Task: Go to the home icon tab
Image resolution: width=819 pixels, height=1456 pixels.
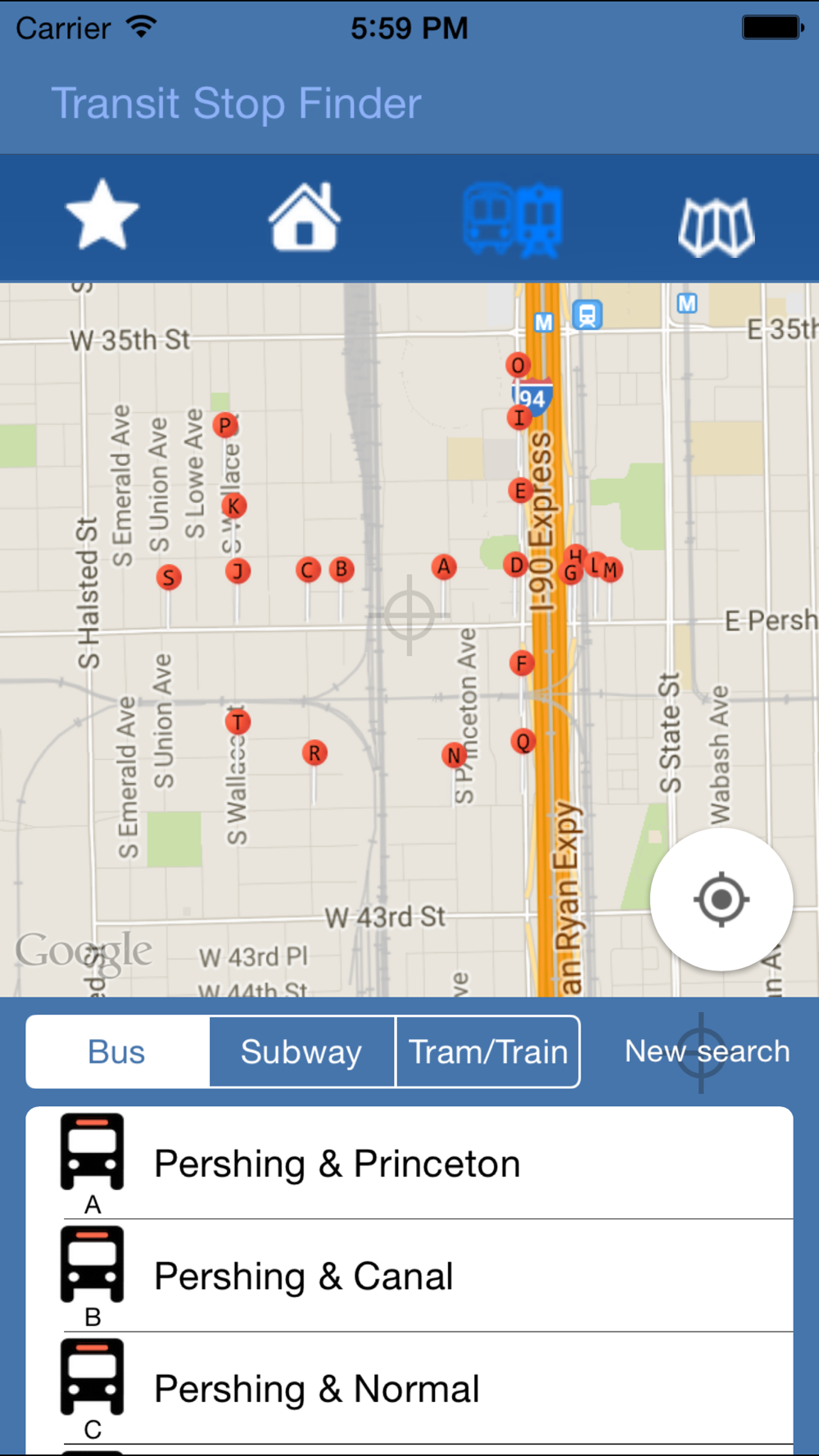Action: point(305,217)
